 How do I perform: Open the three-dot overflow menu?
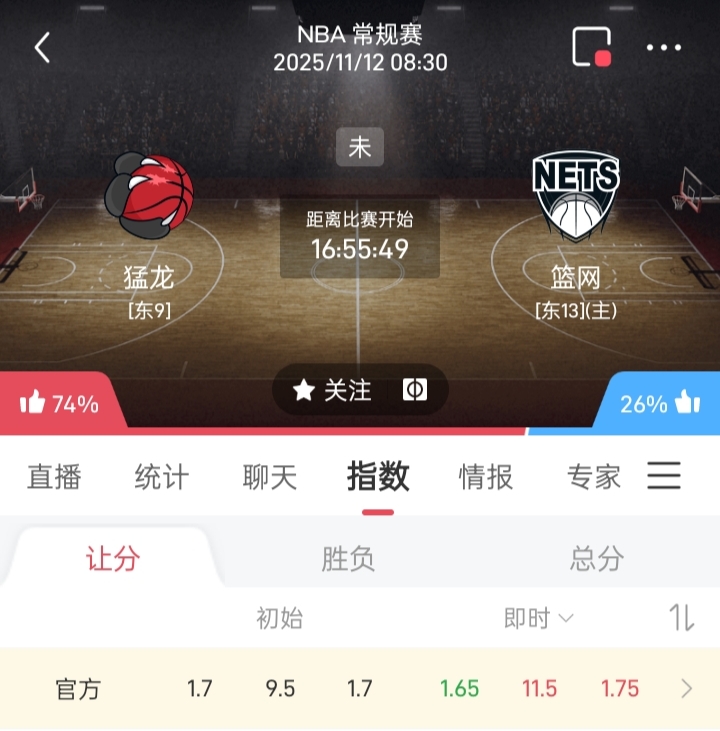[664, 47]
